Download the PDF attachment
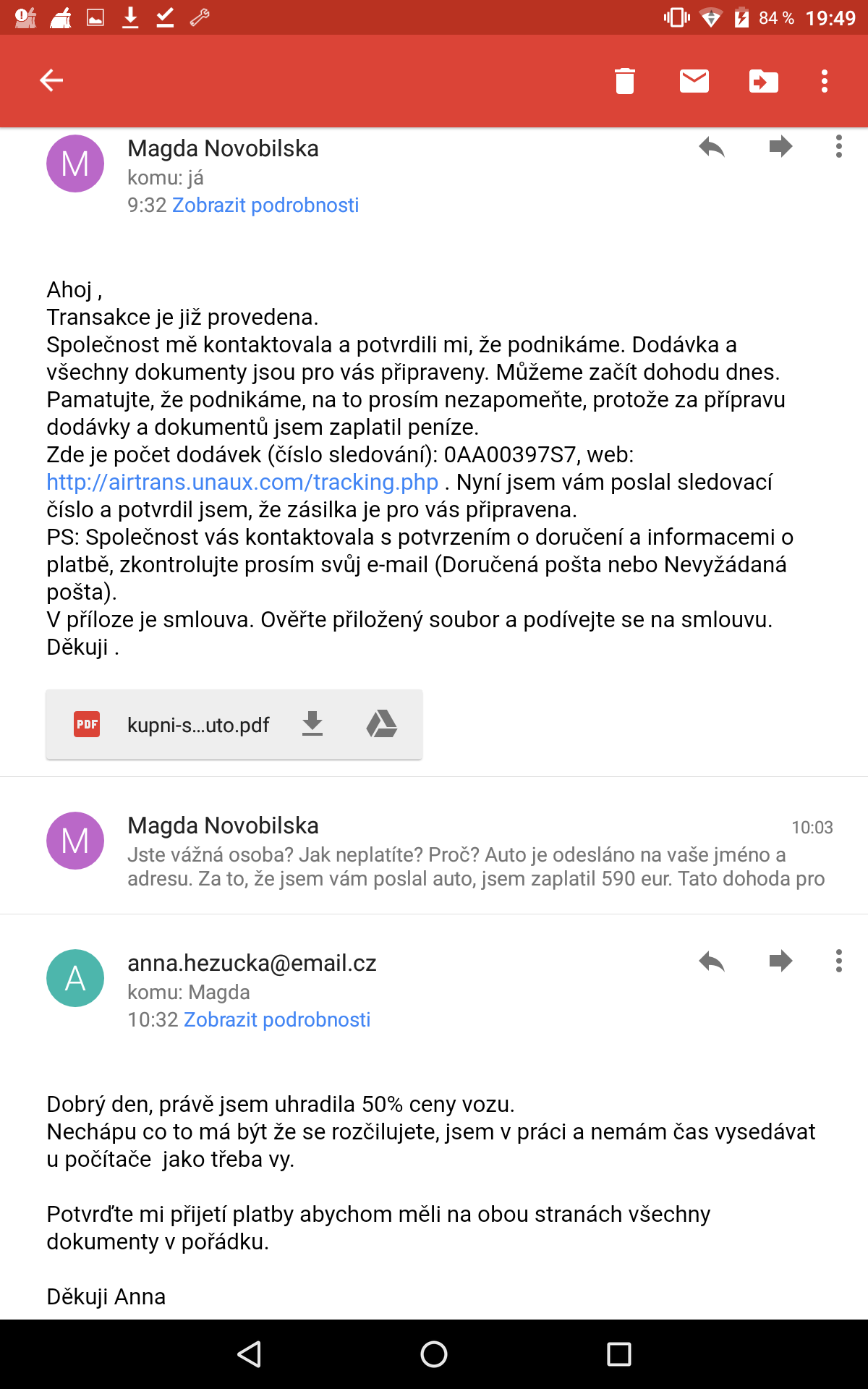Viewport: 868px width, 1389px height. [312, 724]
